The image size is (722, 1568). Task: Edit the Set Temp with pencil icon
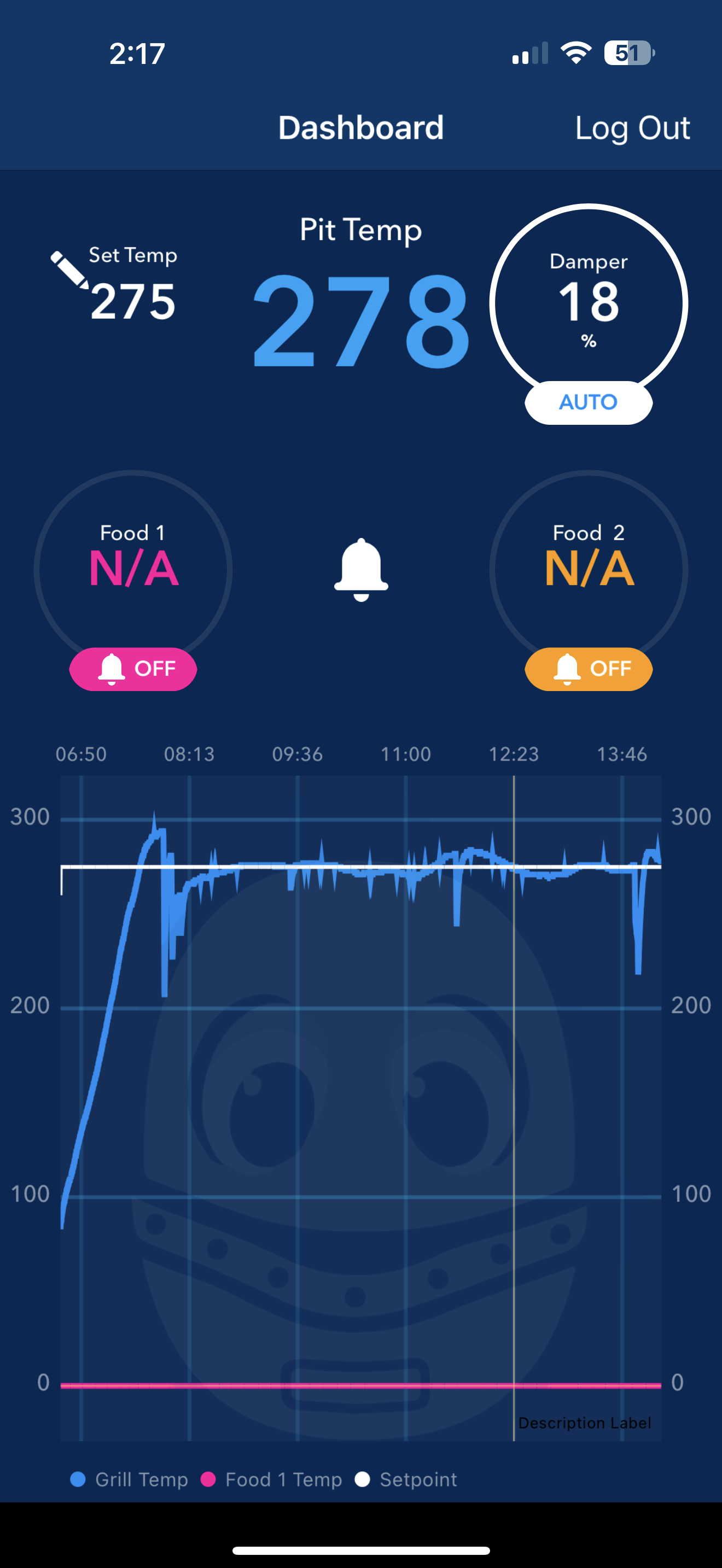pos(69,270)
